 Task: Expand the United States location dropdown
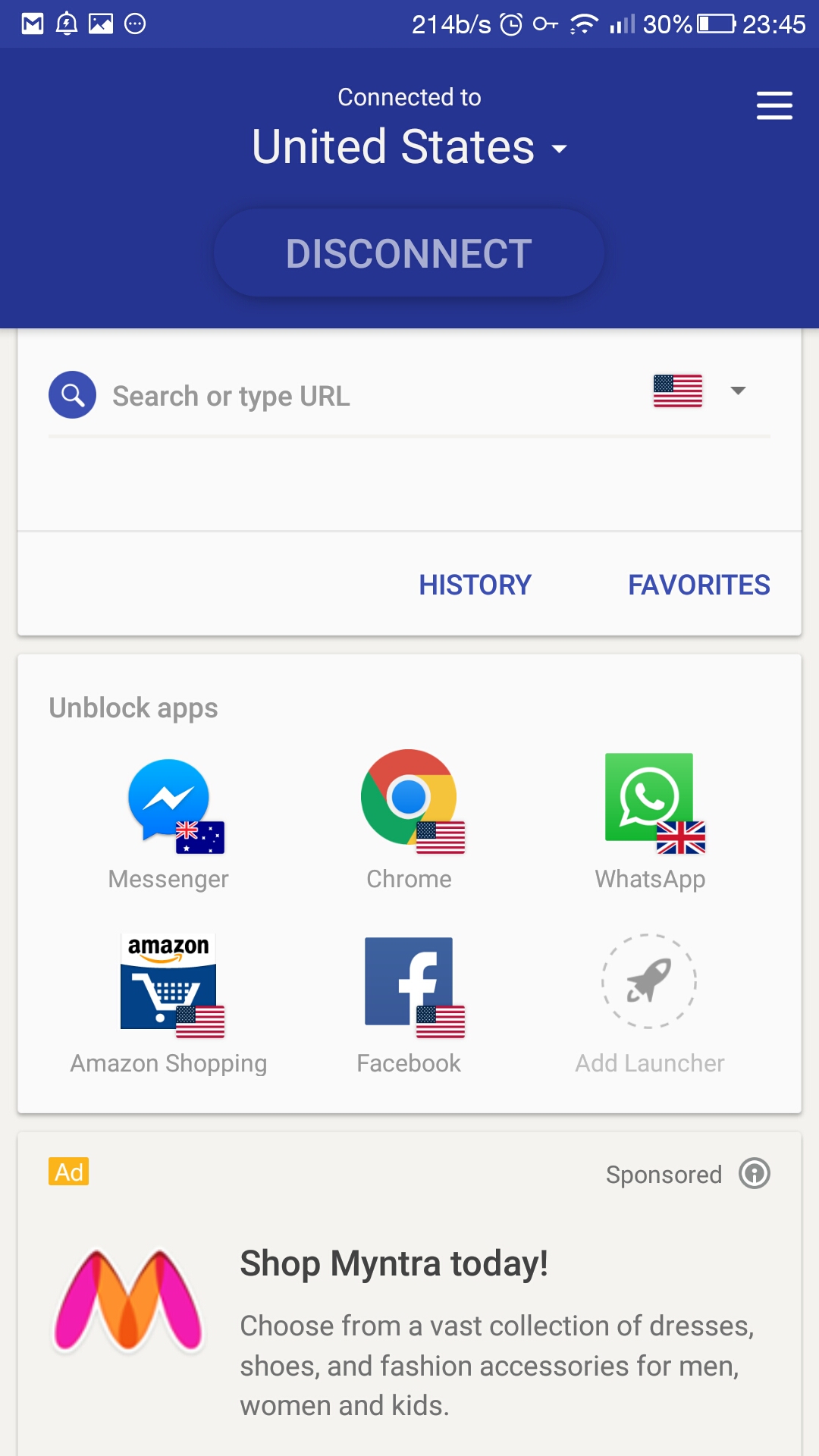pyautogui.click(x=409, y=146)
